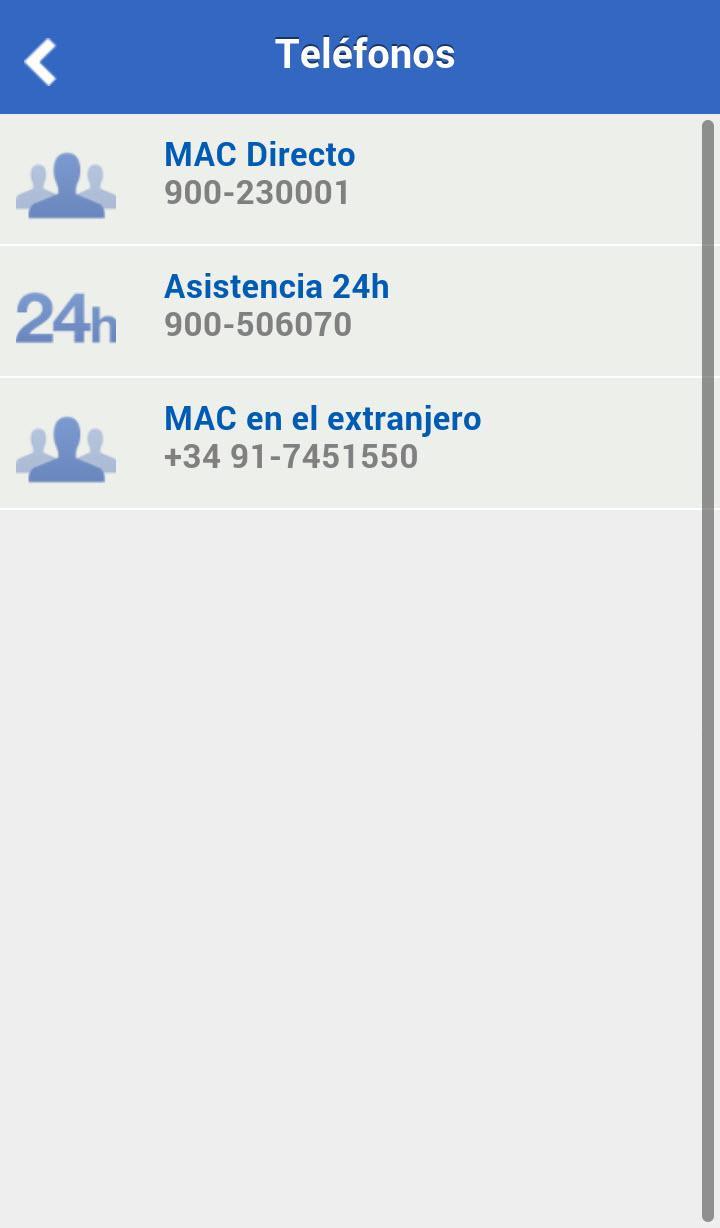The width and height of the screenshot is (720, 1228).
Task: Select the Teléfonos header label
Action: [363, 55]
